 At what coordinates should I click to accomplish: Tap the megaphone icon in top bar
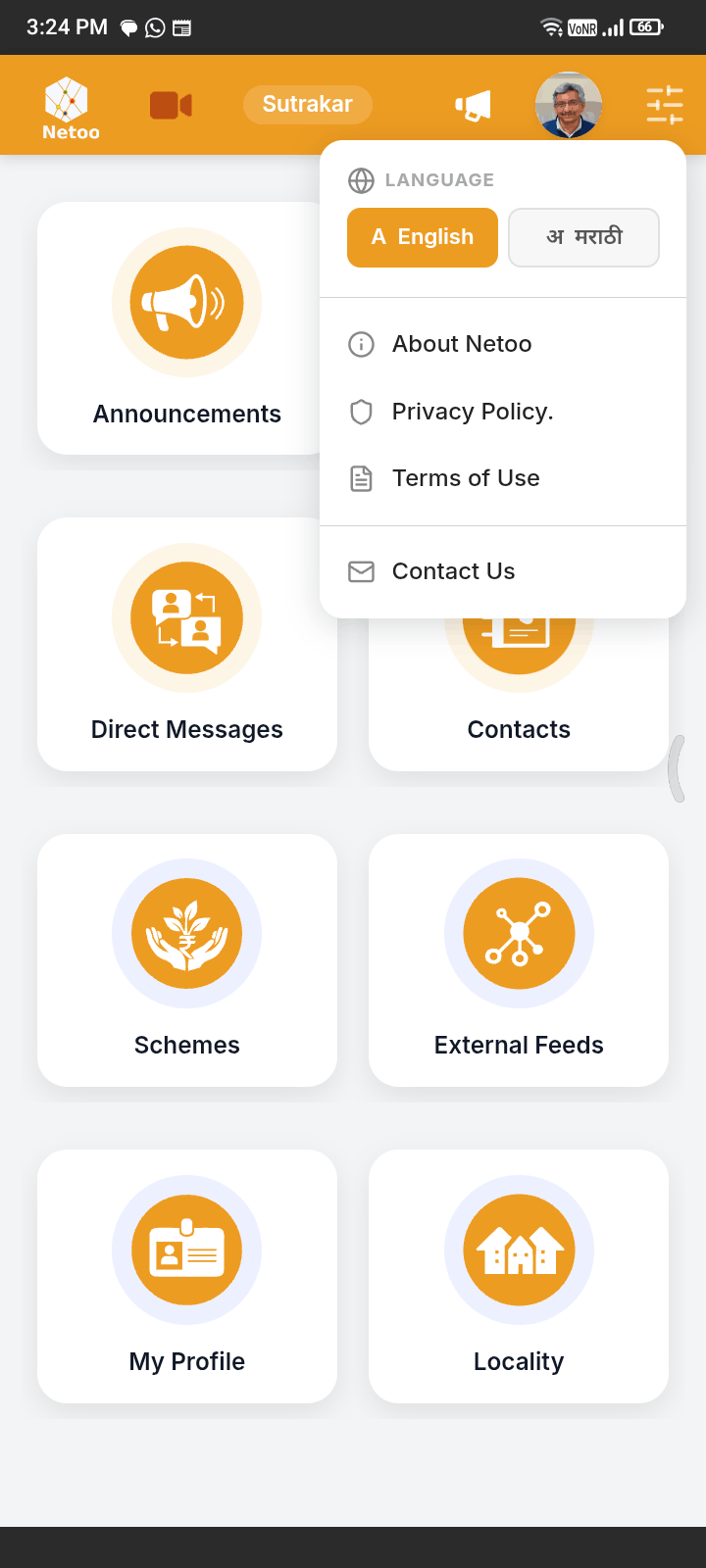[473, 105]
